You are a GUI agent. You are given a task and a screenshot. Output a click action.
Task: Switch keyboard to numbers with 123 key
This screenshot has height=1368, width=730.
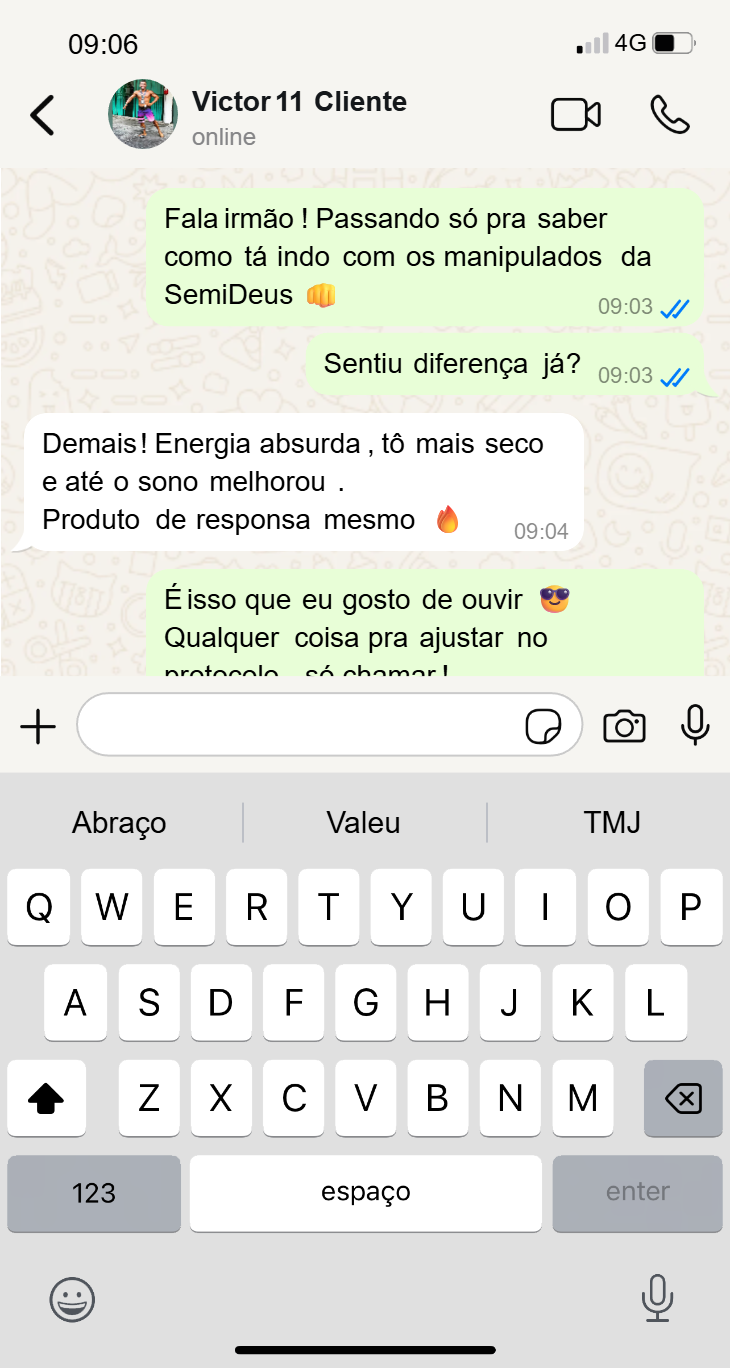93,1193
